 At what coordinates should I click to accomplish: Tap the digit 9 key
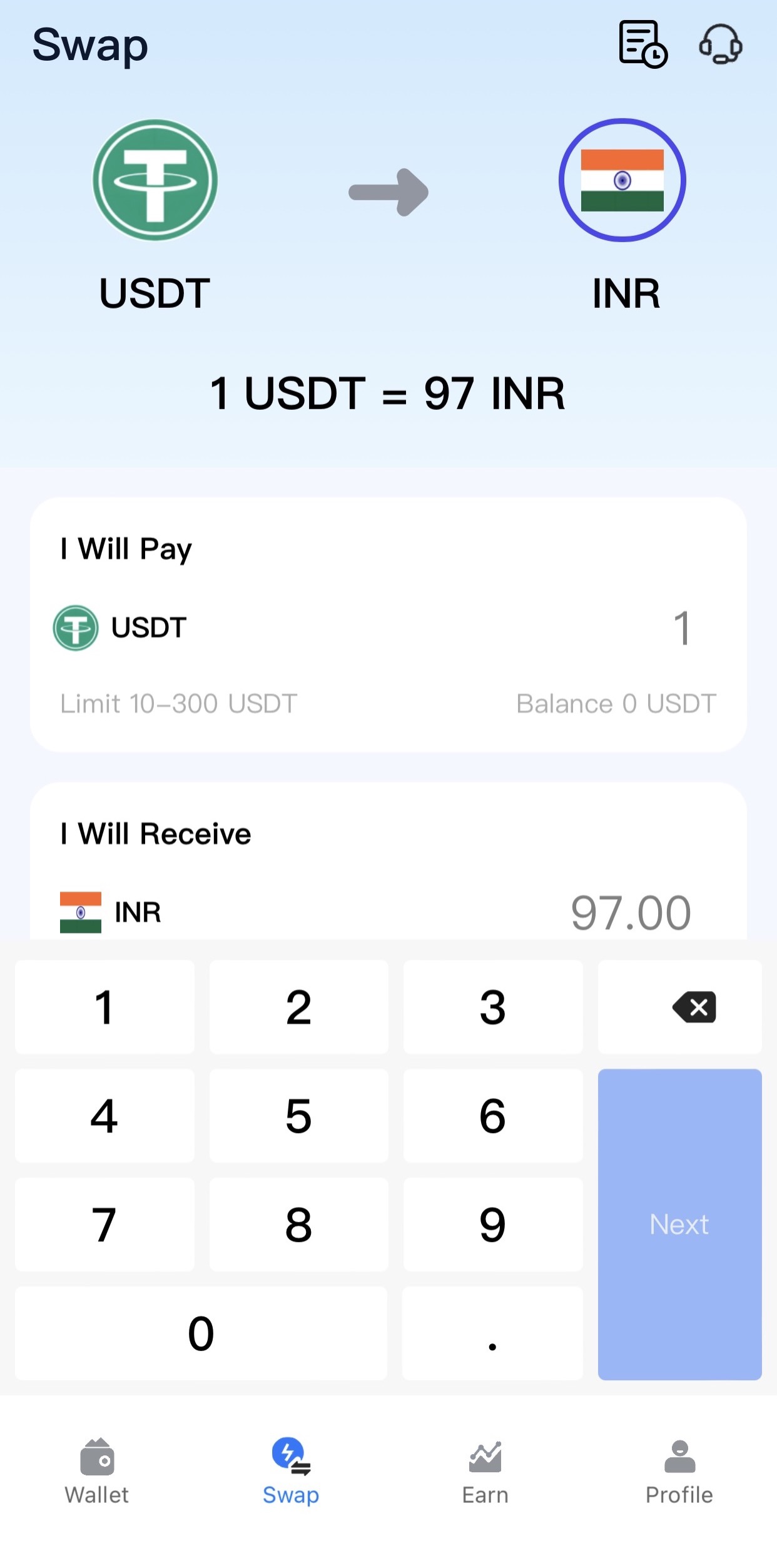492,1224
